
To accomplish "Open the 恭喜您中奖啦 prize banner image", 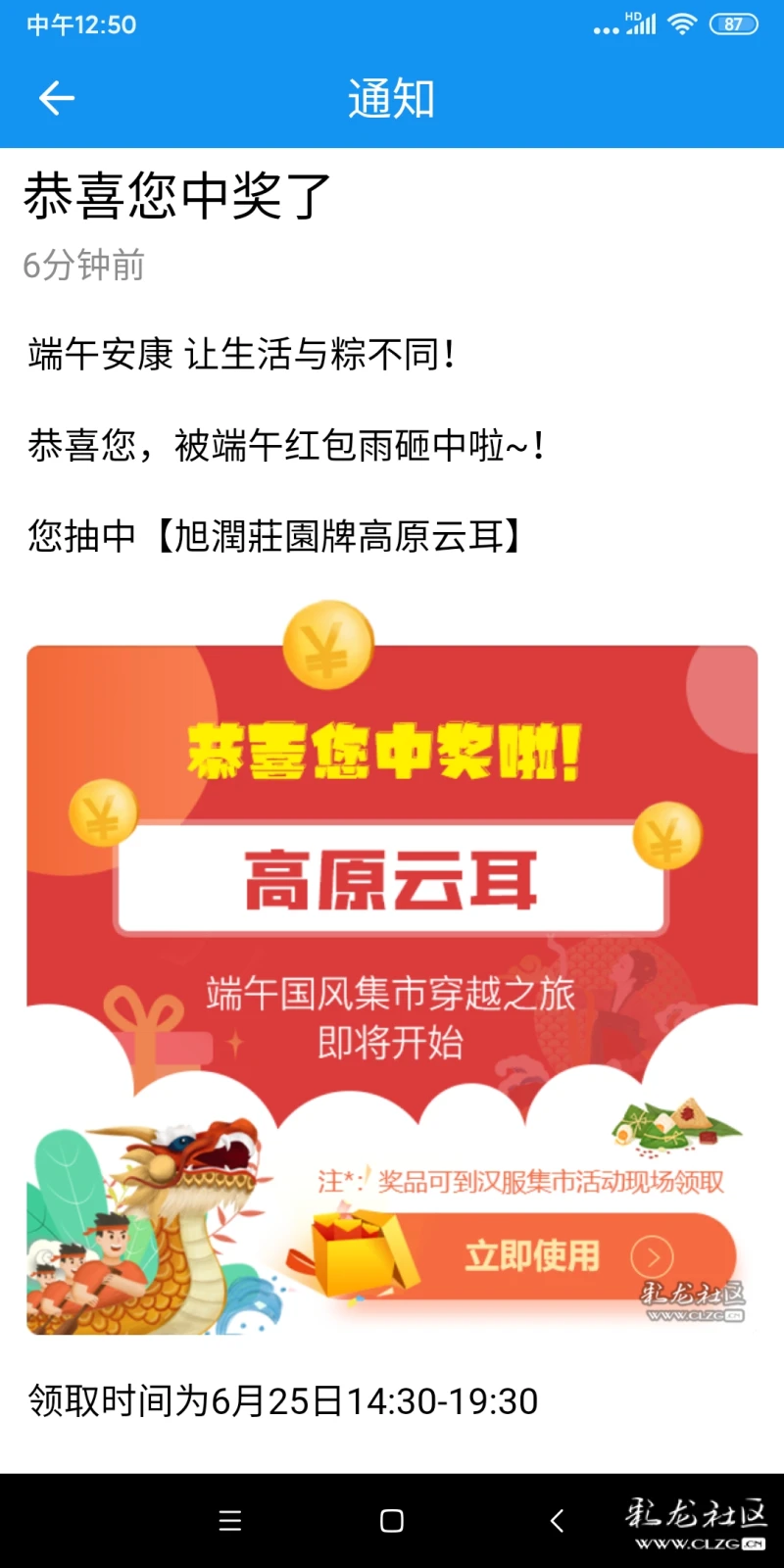I will 392,980.
